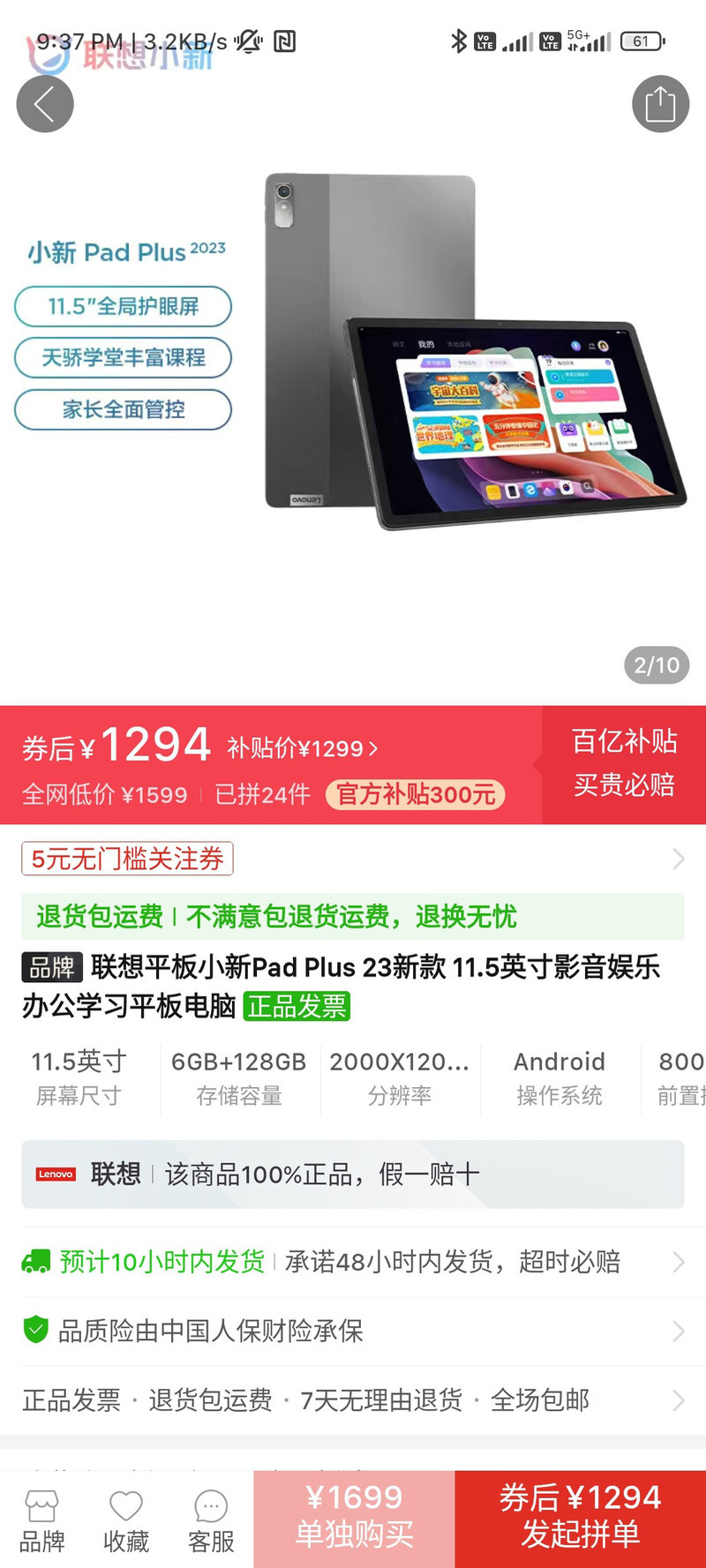Open the 6GB+128GB specification details
The image size is (706, 1568).
click(238, 1077)
